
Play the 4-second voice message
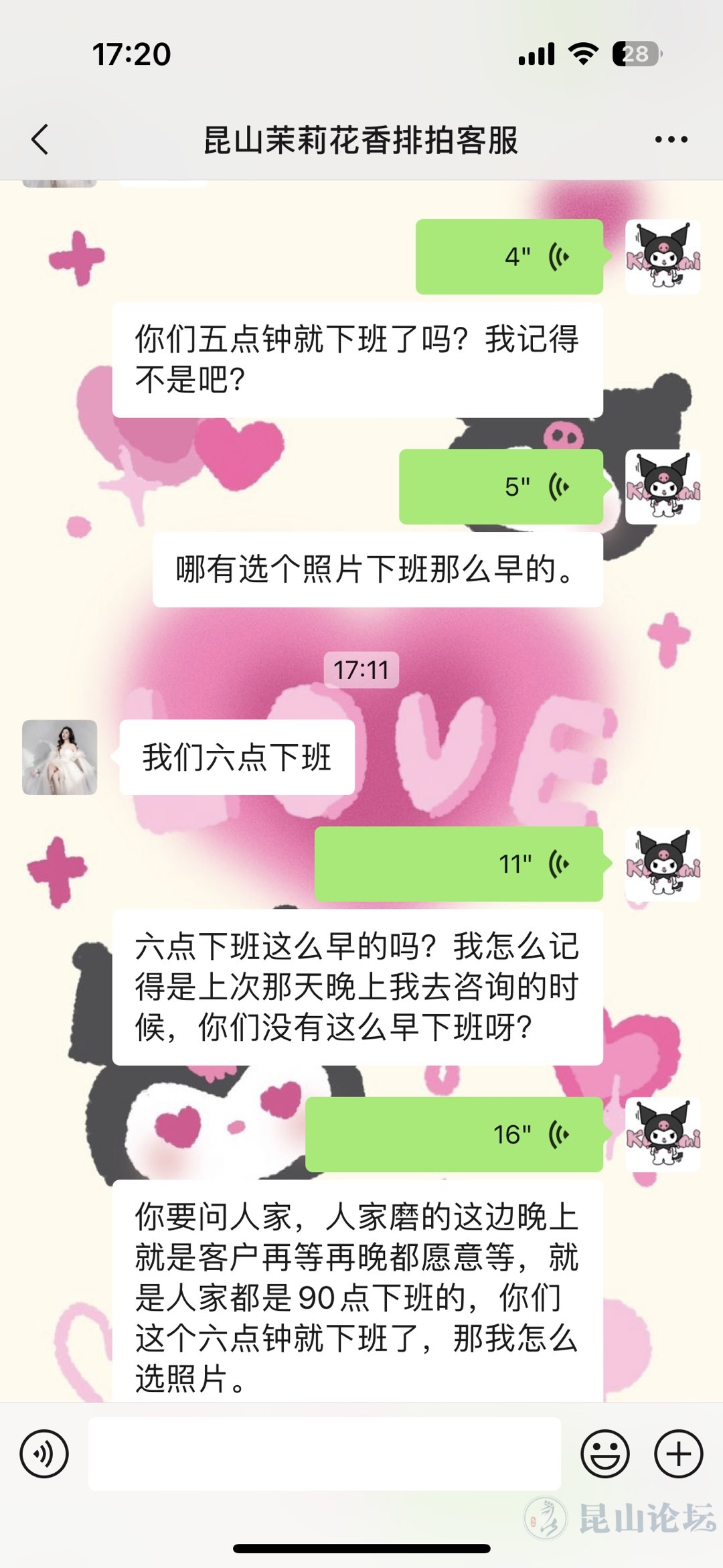509,257
